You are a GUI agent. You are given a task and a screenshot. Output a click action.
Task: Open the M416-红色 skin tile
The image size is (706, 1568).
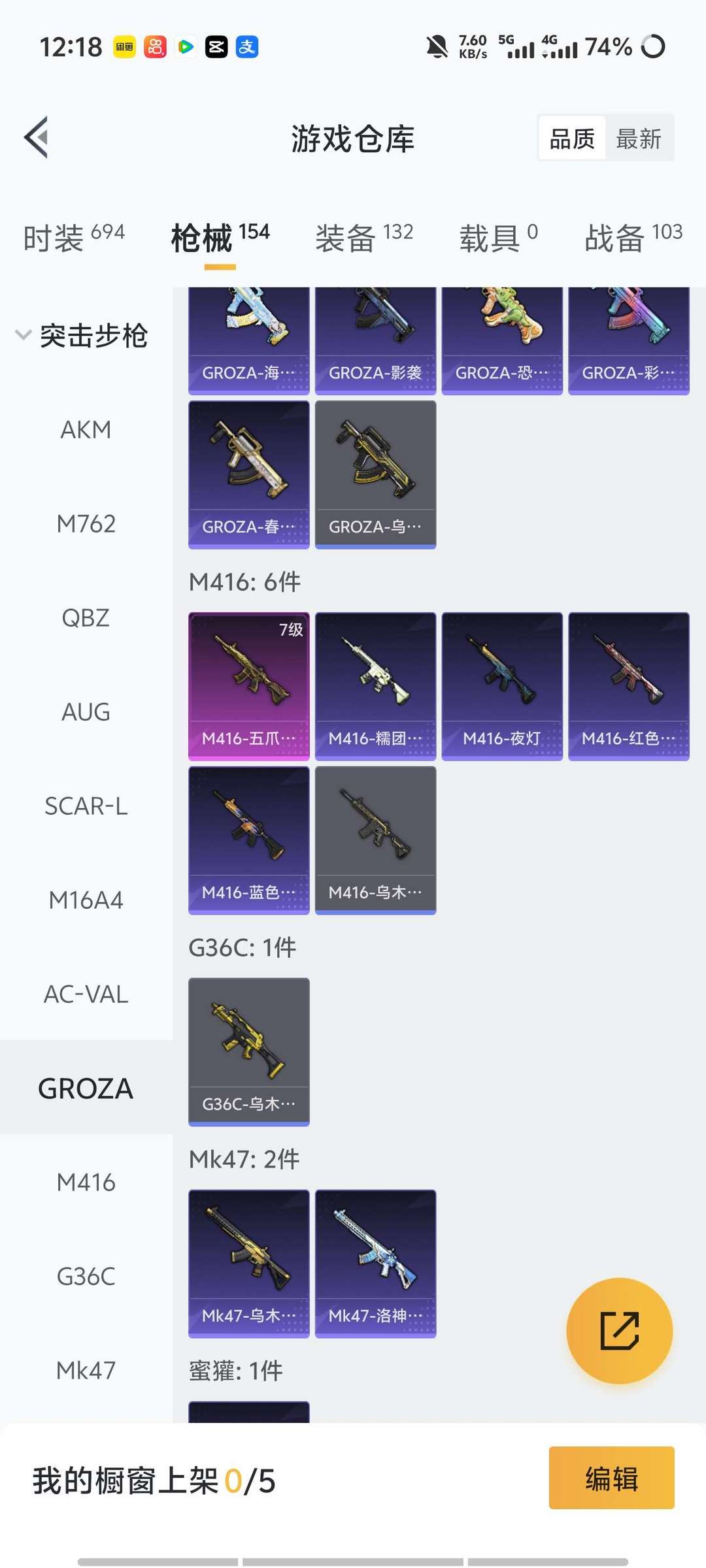point(628,686)
